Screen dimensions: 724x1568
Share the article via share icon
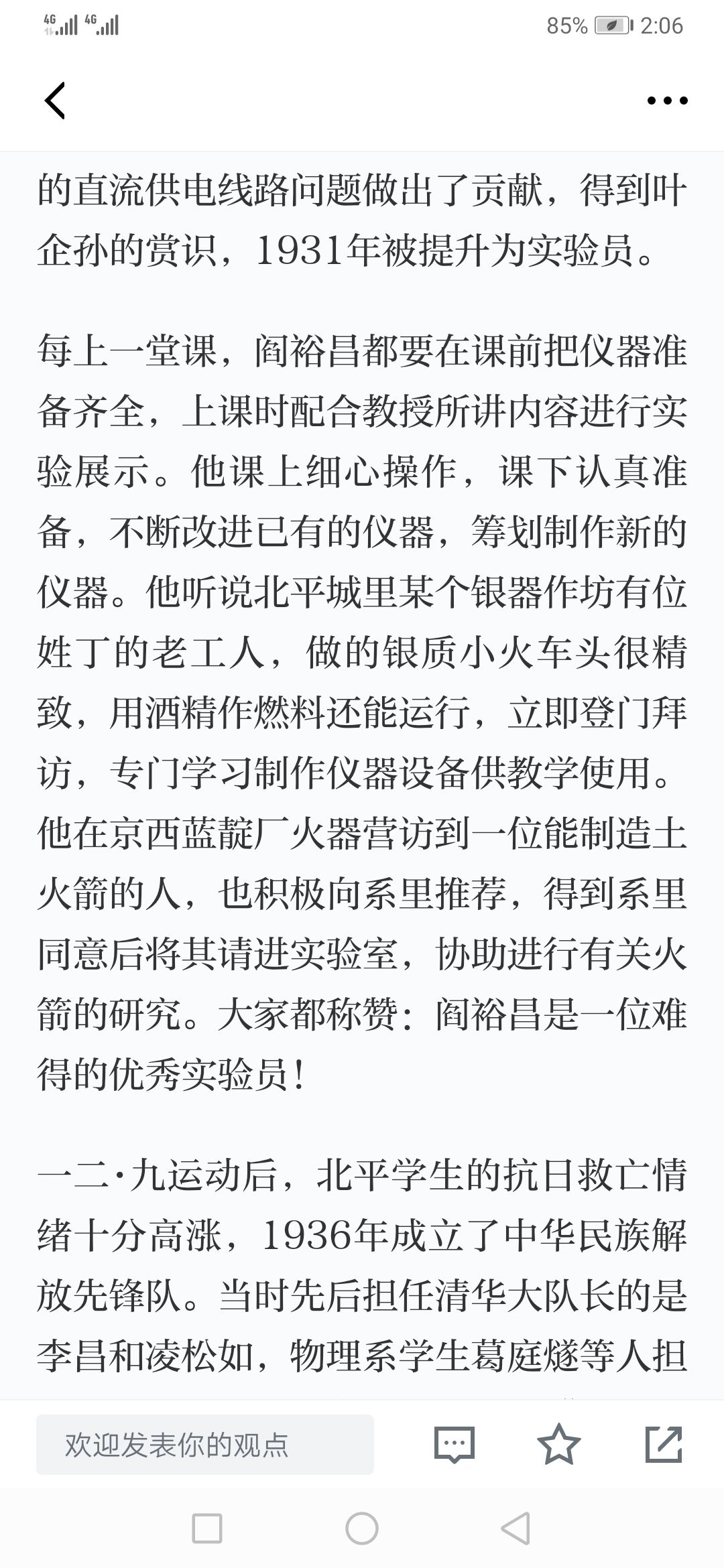click(x=664, y=1444)
